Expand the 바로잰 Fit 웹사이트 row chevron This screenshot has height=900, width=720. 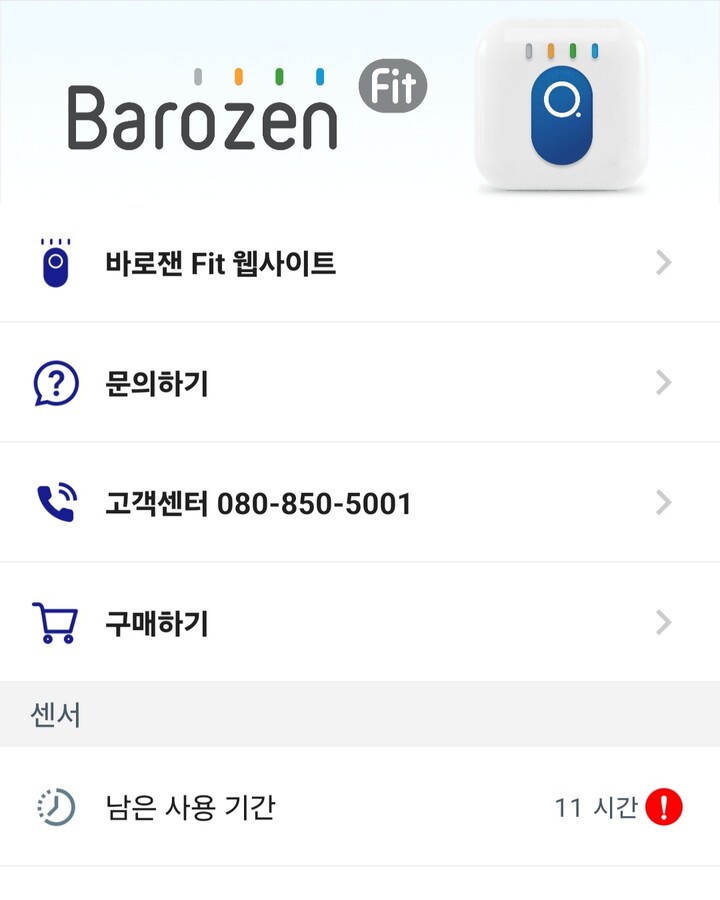pos(663,262)
